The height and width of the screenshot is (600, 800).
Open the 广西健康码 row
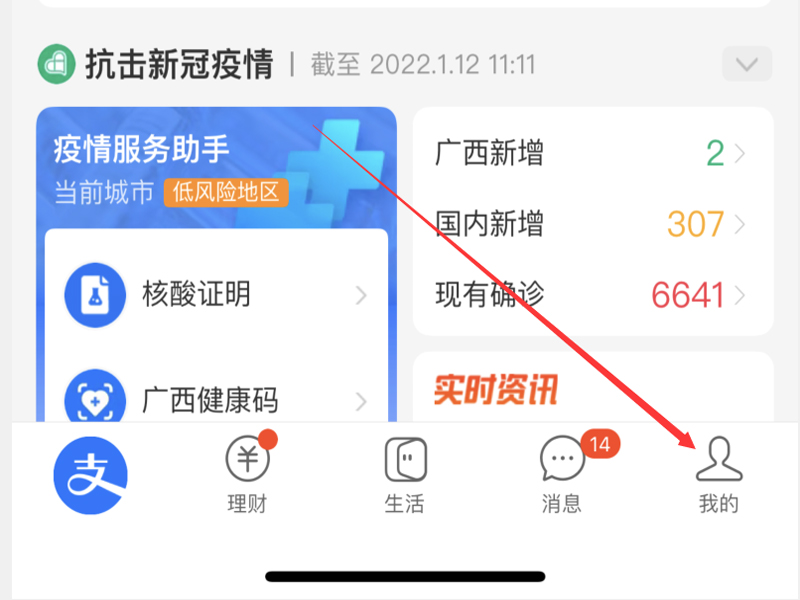click(x=215, y=400)
